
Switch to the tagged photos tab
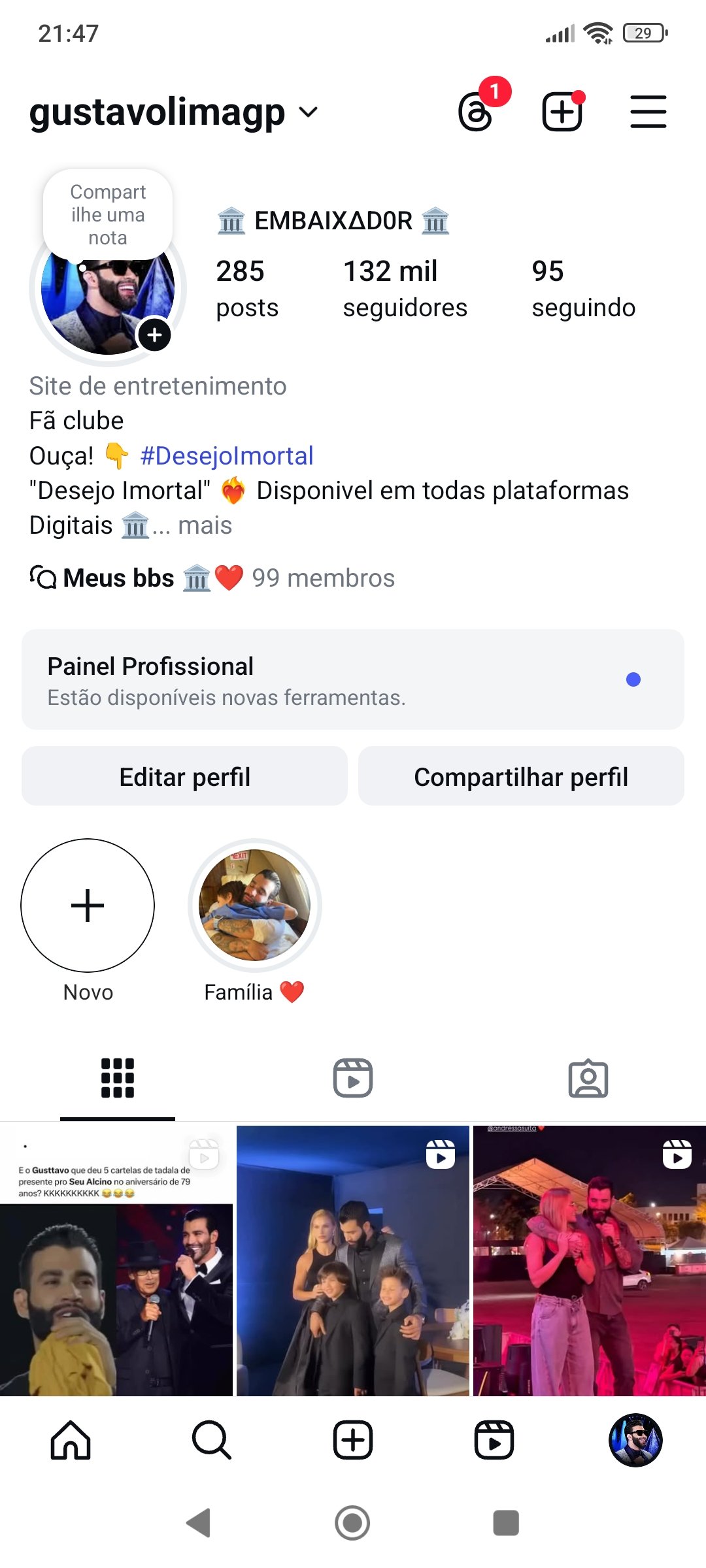click(x=588, y=1078)
